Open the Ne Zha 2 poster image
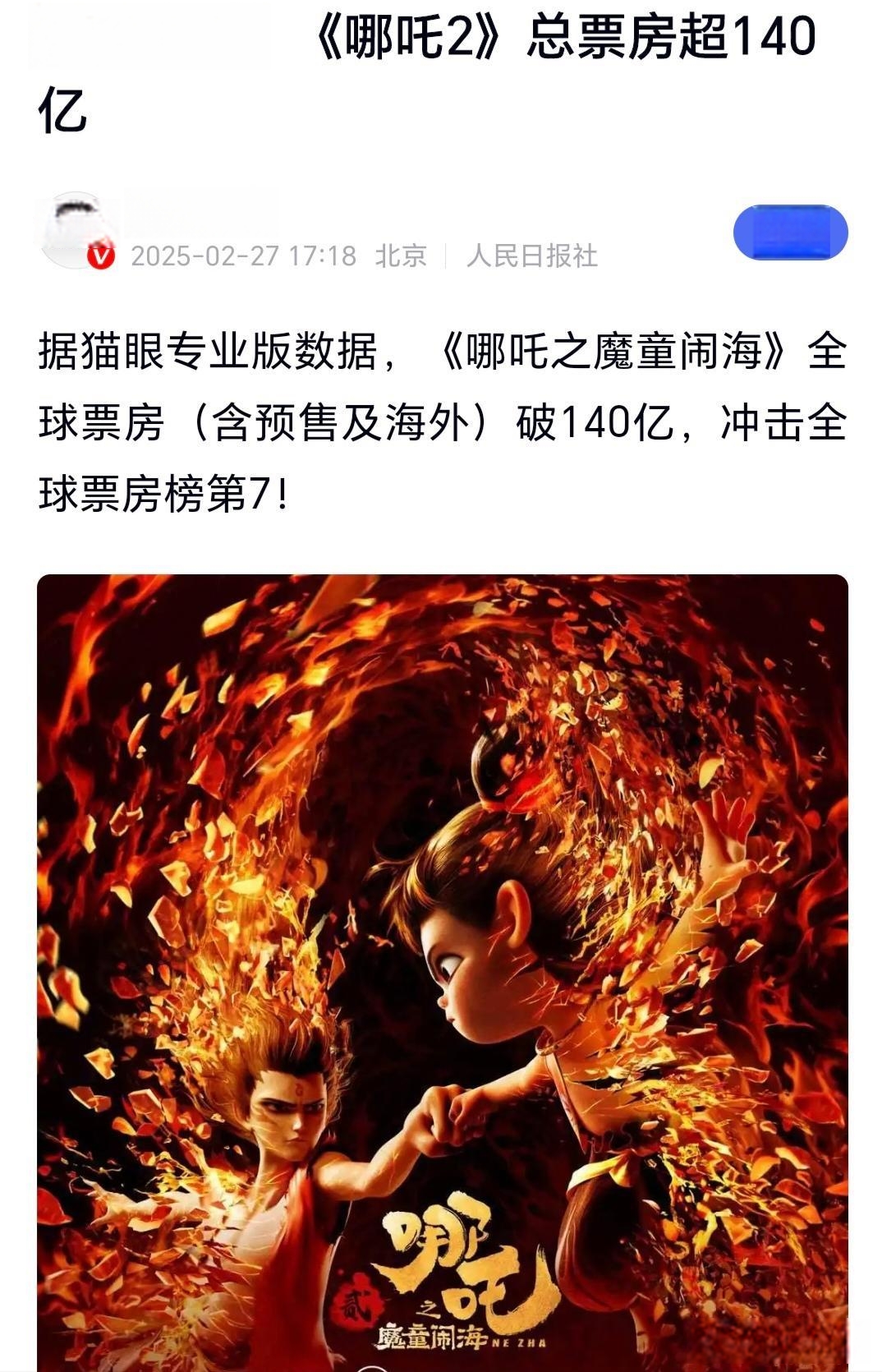 pos(442,969)
